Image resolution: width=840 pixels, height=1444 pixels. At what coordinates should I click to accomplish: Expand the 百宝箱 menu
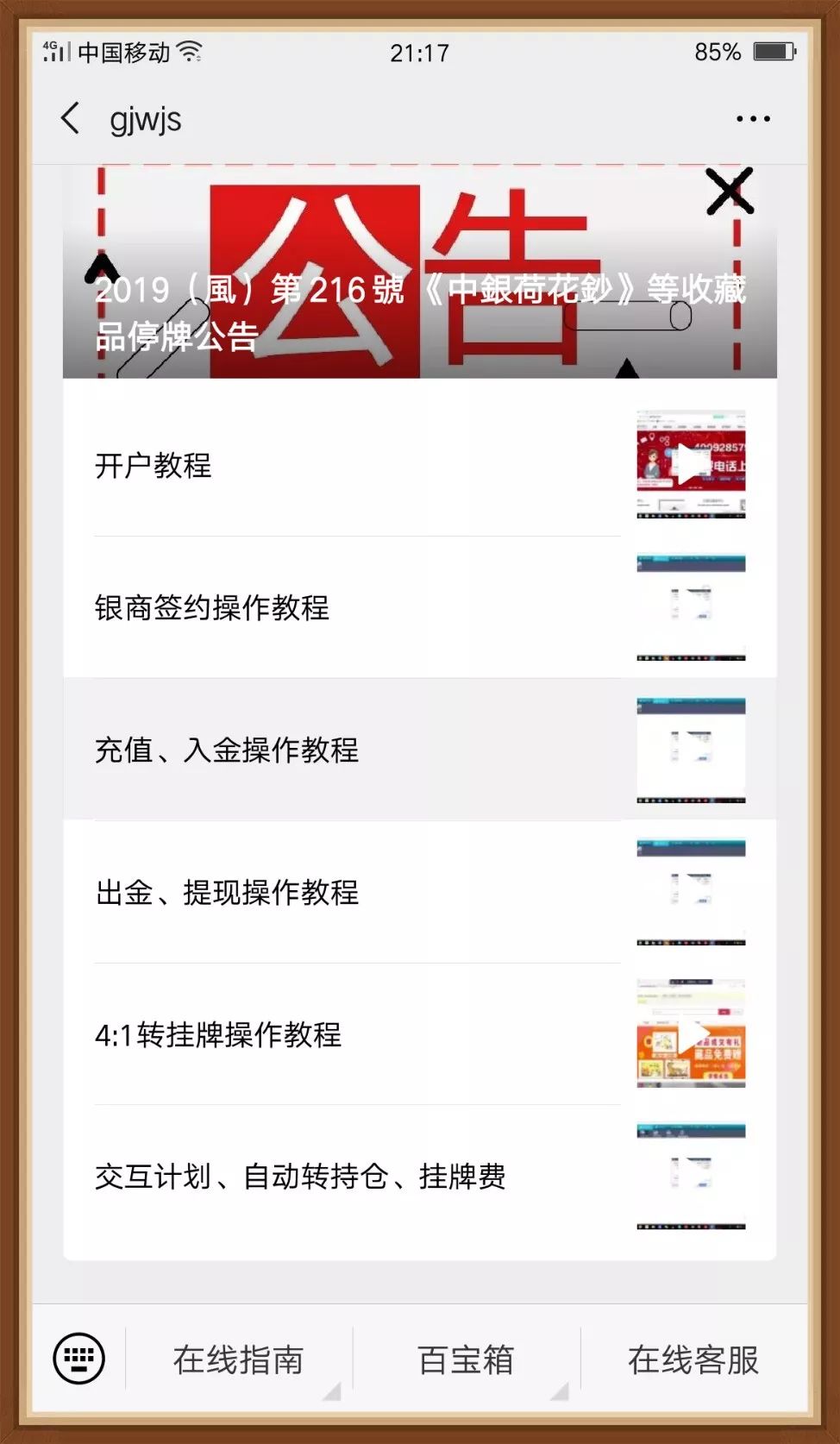pyautogui.click(x=466, y=1359)
